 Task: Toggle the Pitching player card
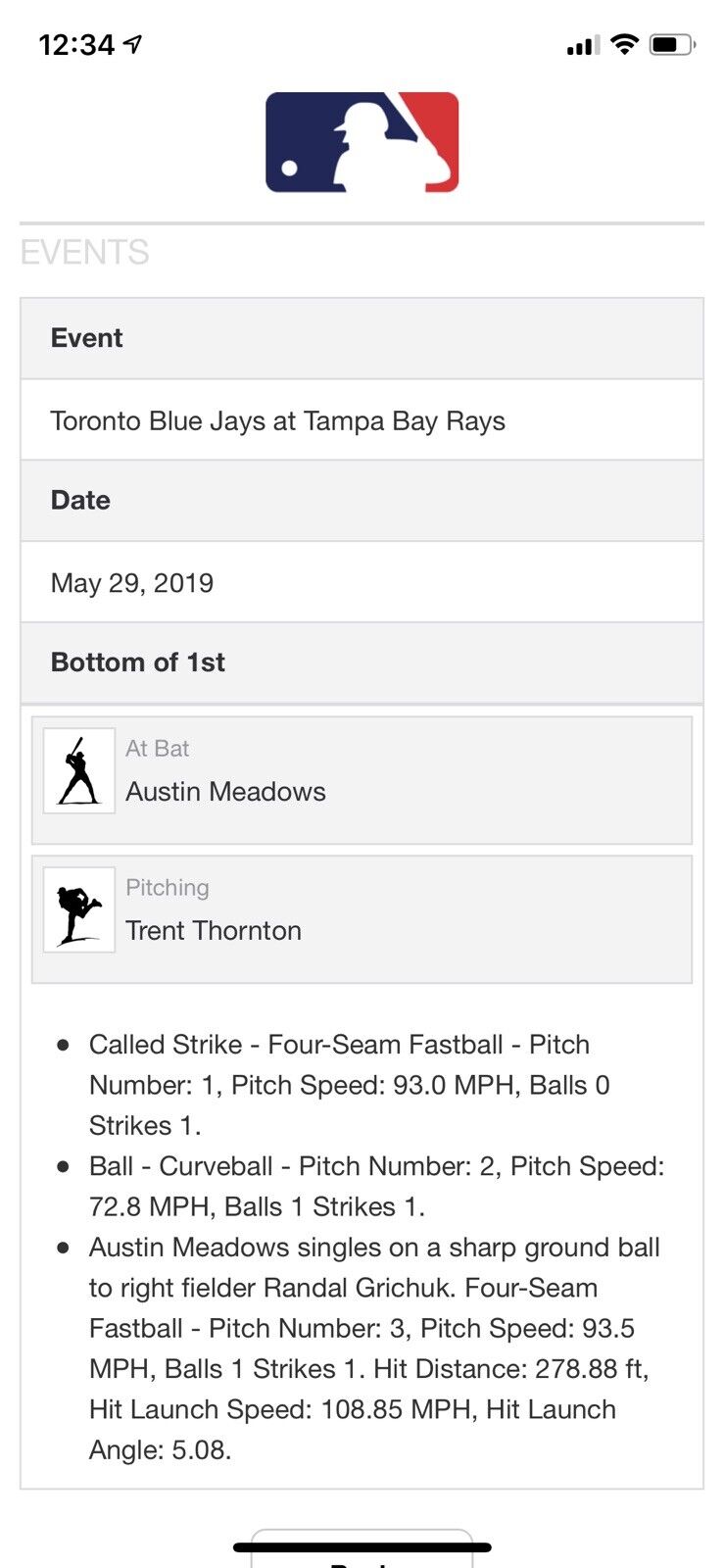coord(362,917)
